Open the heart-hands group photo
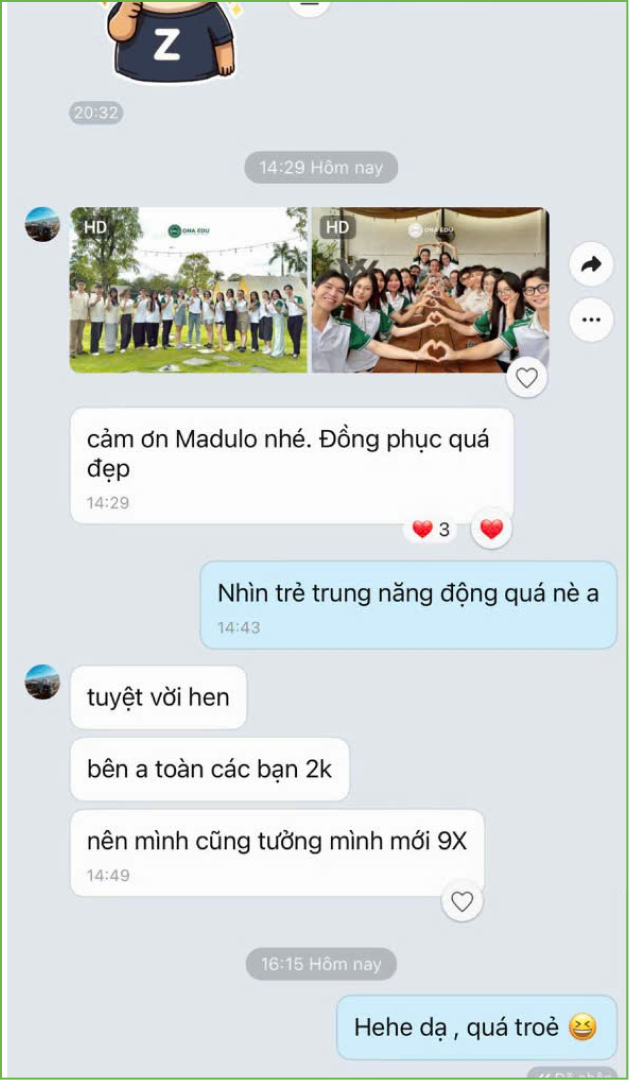This screenshot has width=629, height=1080. 430,290
